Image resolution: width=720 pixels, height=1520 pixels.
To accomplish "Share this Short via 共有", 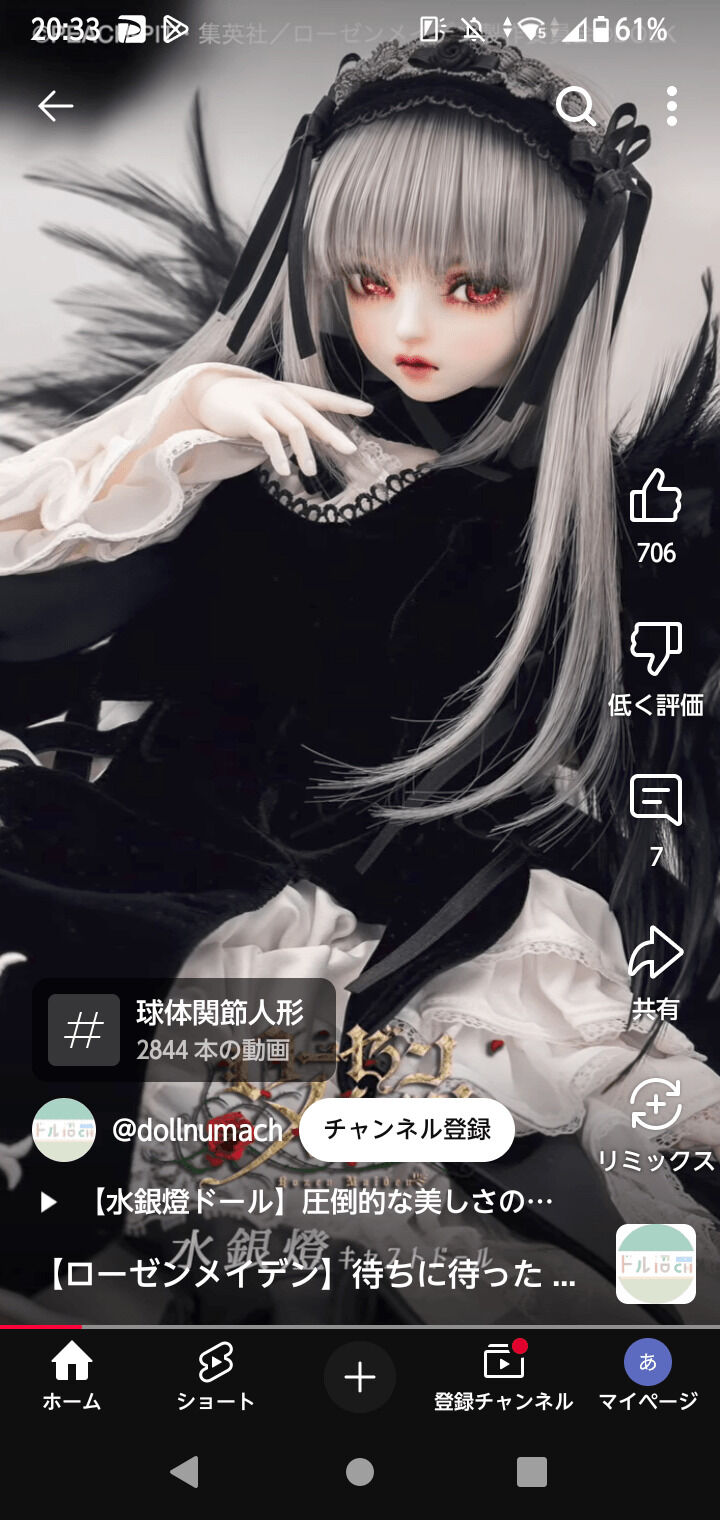I will click(x=656, y=954).
